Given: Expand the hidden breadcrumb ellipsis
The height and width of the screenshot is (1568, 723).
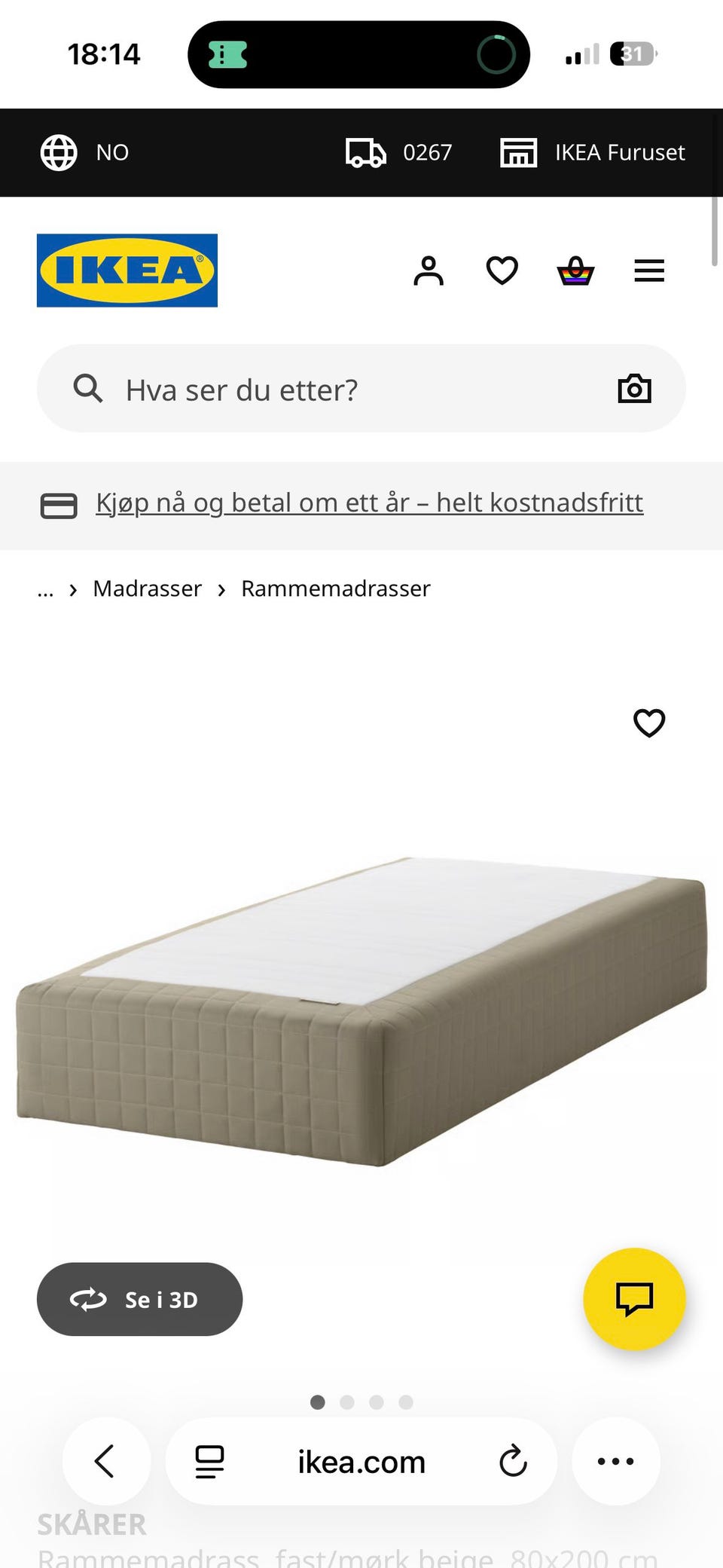Looking at the screenshot, I should (45, 588).
